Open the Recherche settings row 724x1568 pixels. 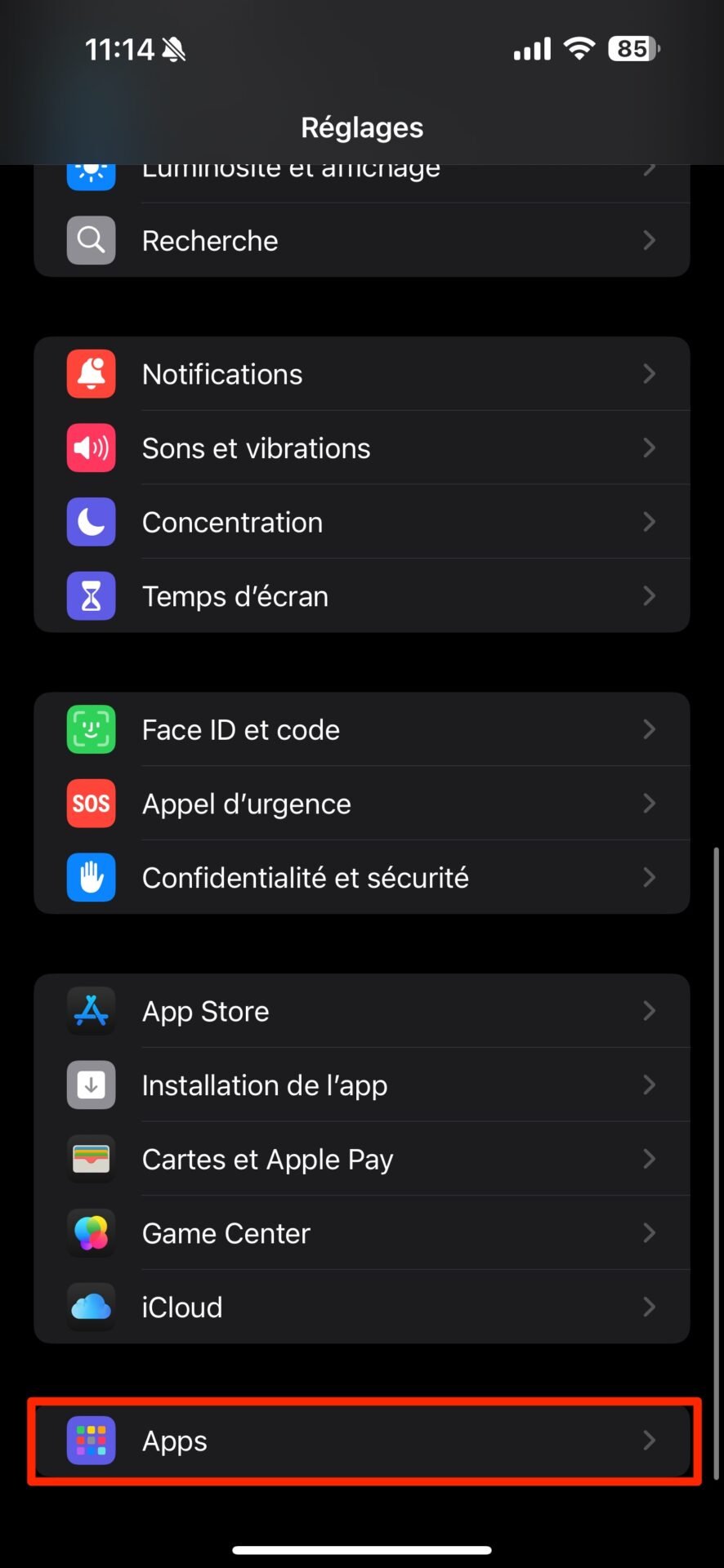[x=362, y=240]
